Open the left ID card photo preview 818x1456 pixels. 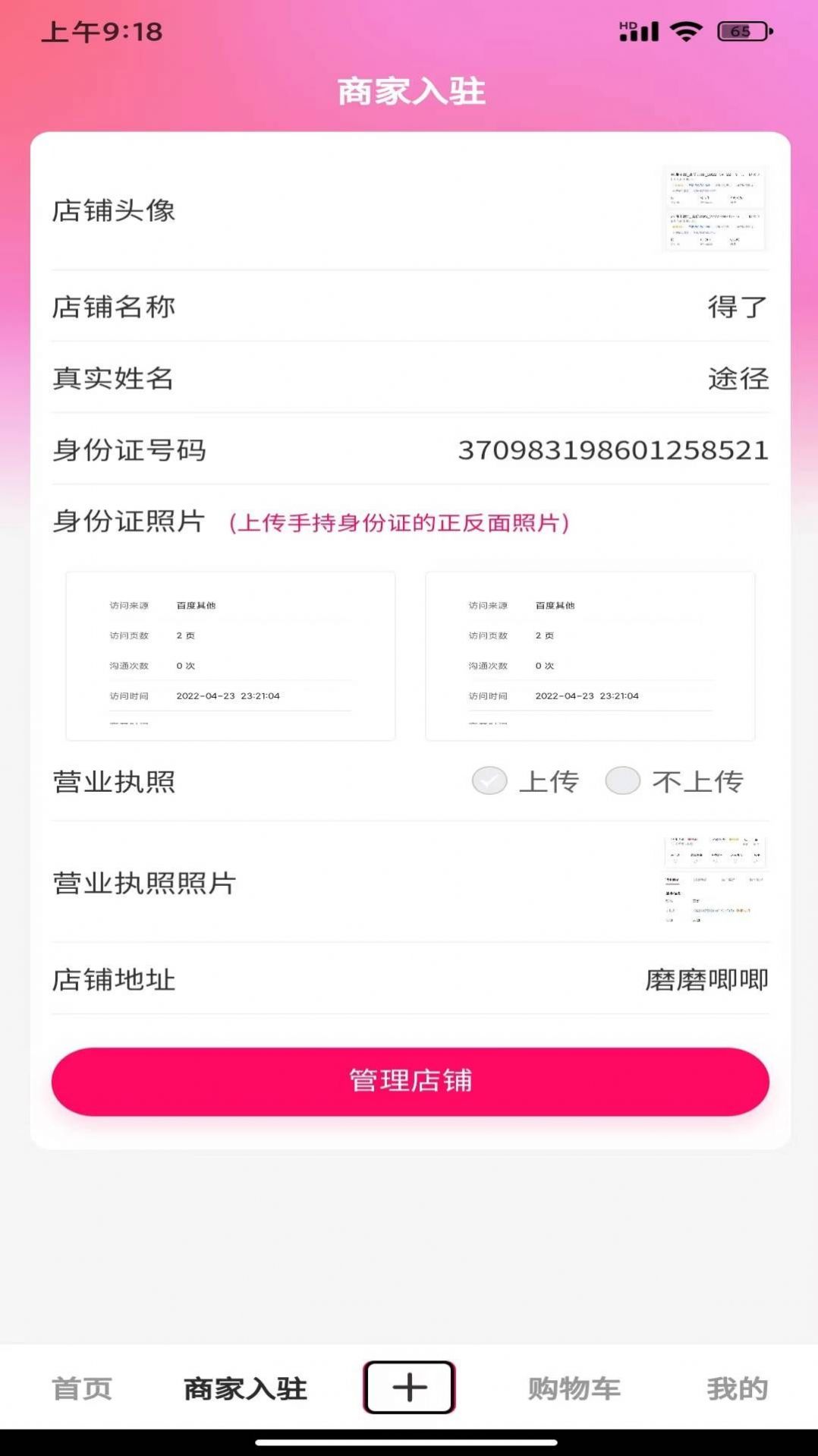[230, 655]
